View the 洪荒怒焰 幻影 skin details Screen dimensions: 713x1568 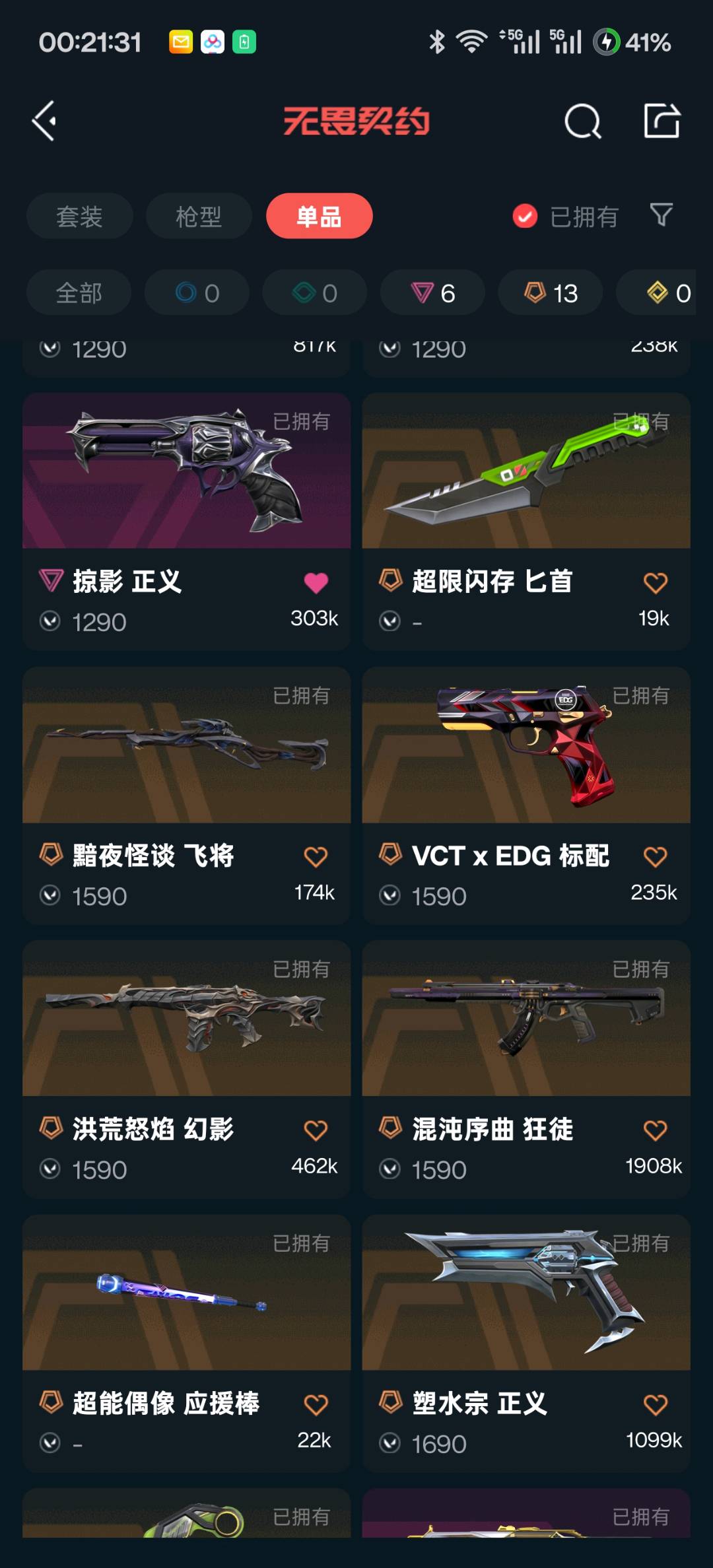(186, 1019)
